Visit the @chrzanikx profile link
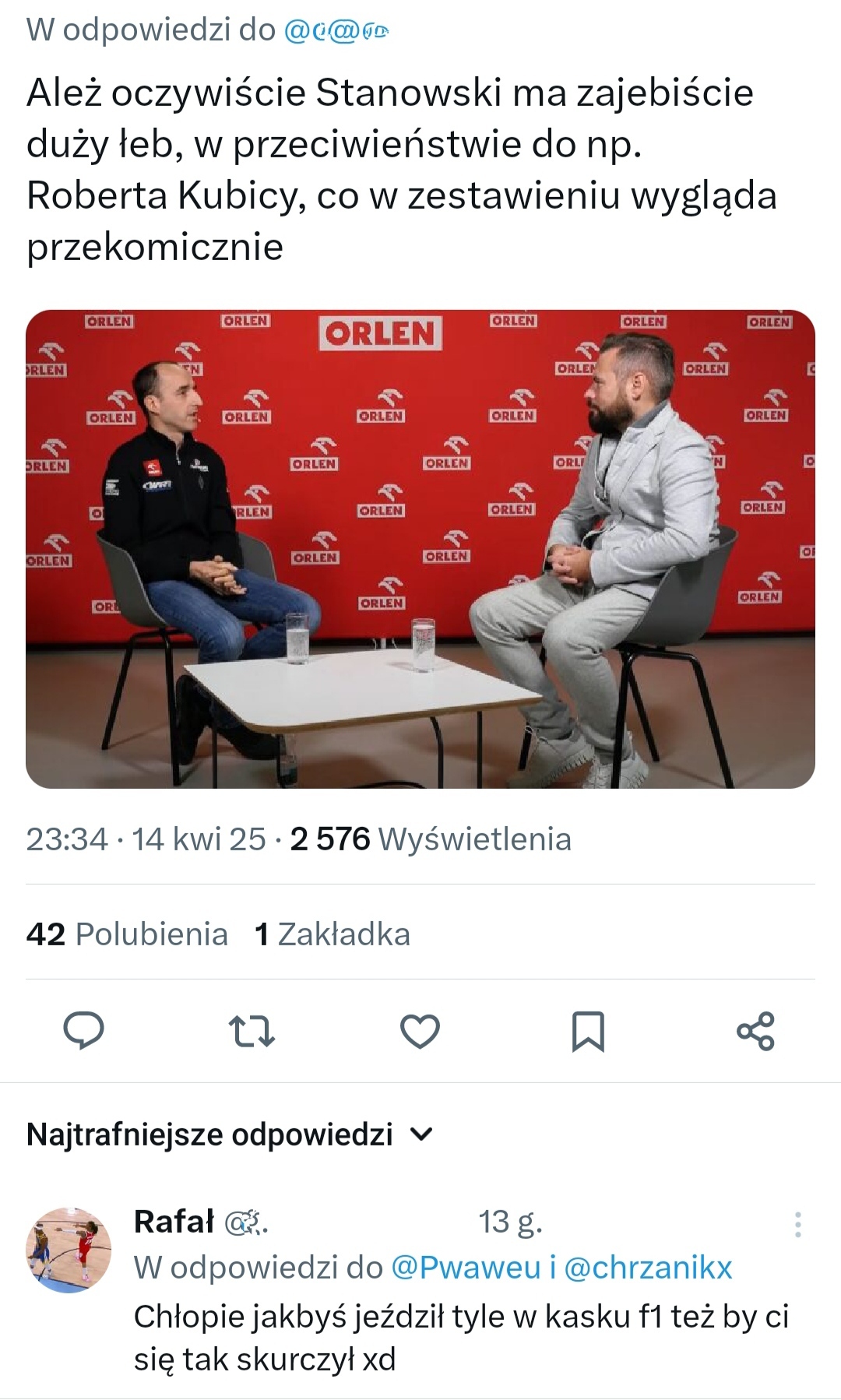Viewport: 841px width, 1400px height. click(648, 1268)
